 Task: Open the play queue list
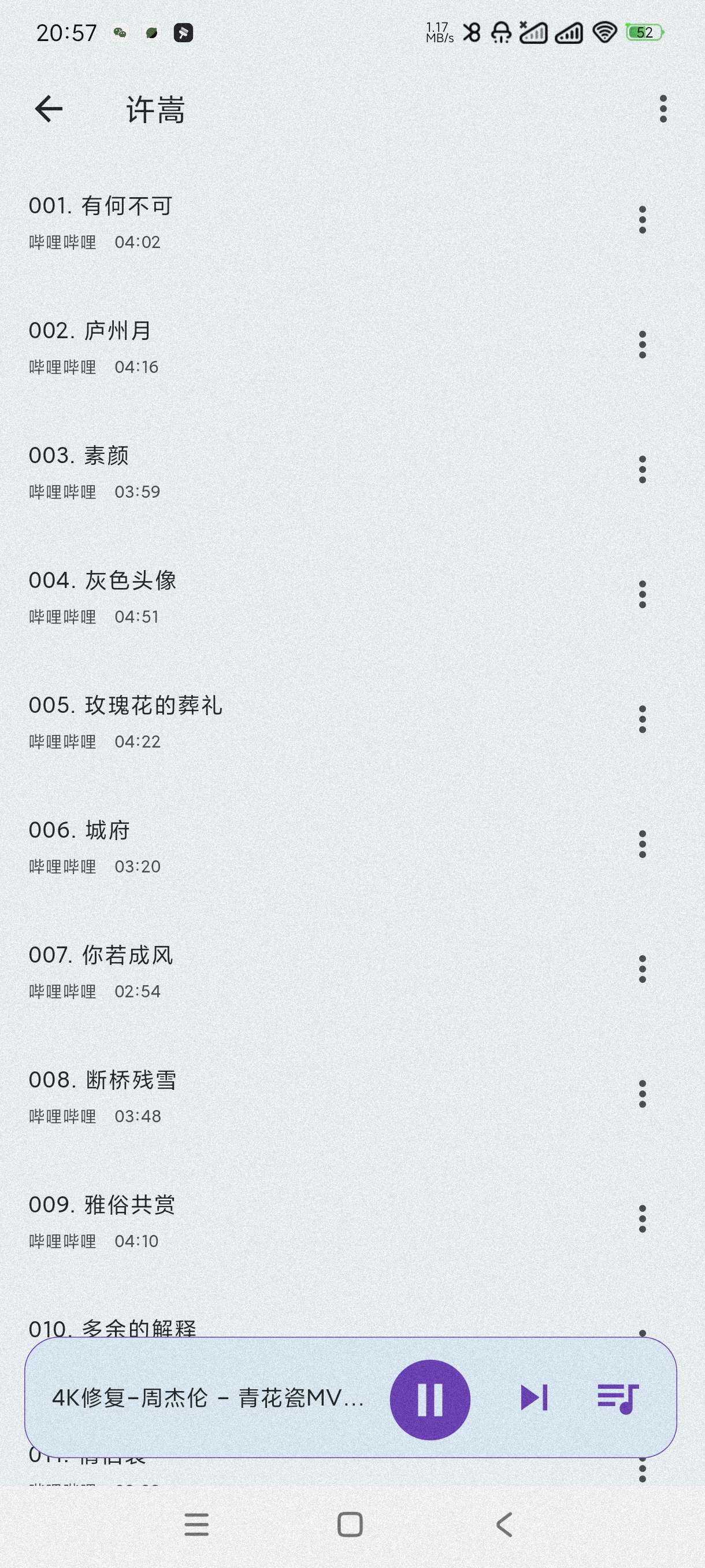point(618,1398)
